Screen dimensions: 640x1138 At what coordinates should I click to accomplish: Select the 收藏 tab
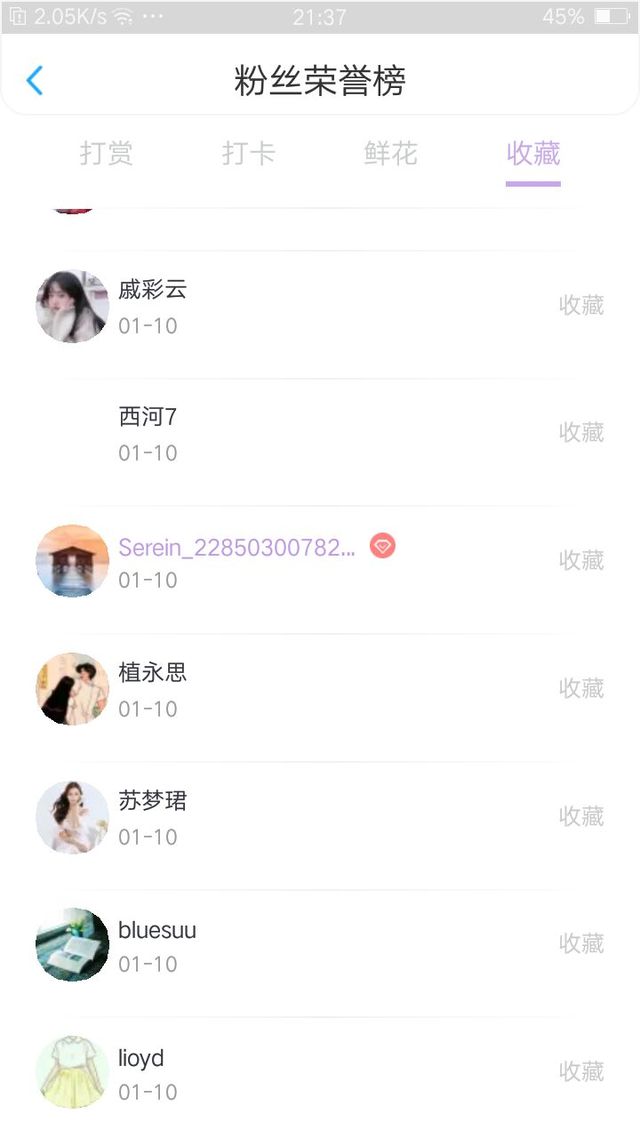click(533, 154)
